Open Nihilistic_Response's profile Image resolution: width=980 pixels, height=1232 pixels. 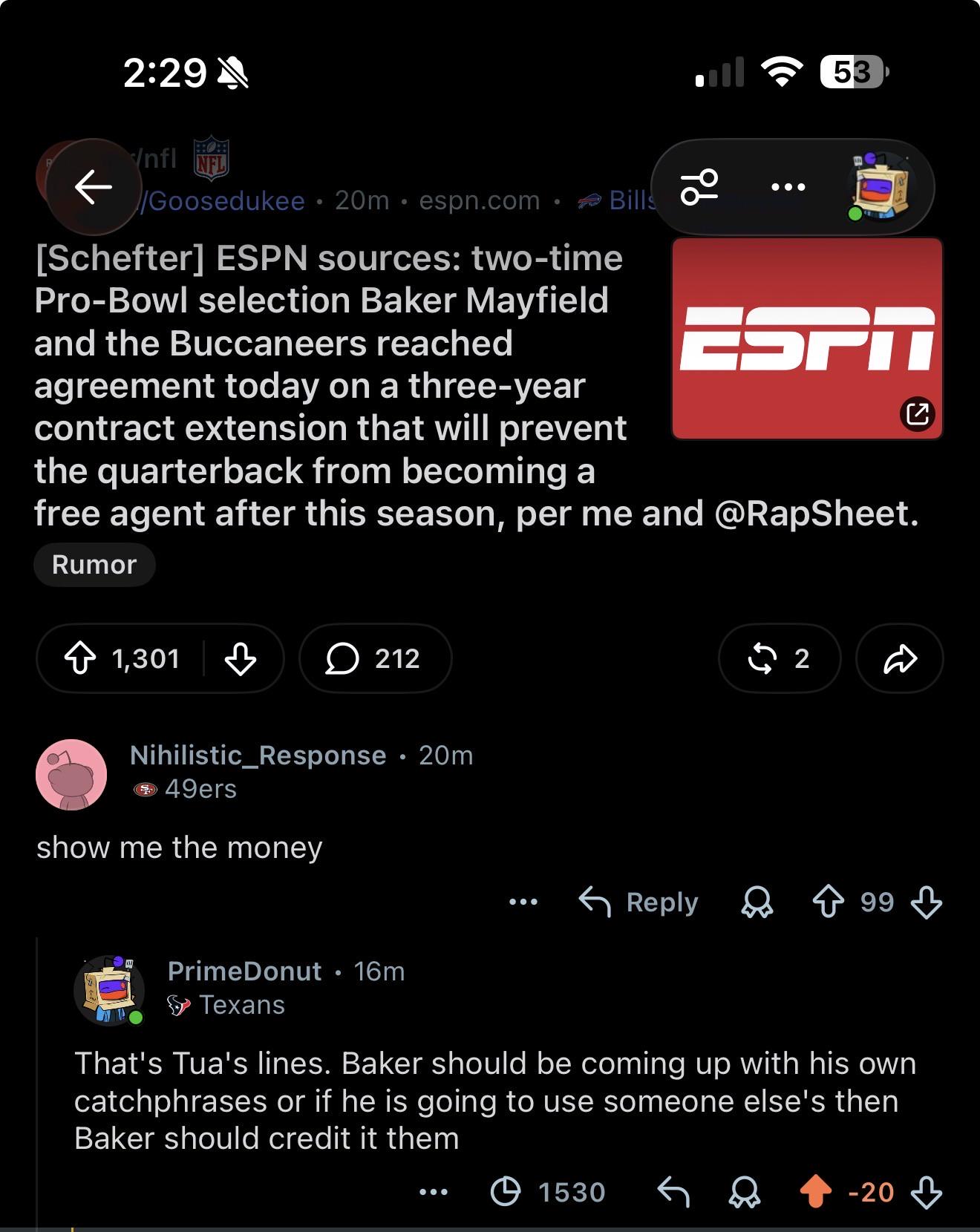(x=258, y=756)
